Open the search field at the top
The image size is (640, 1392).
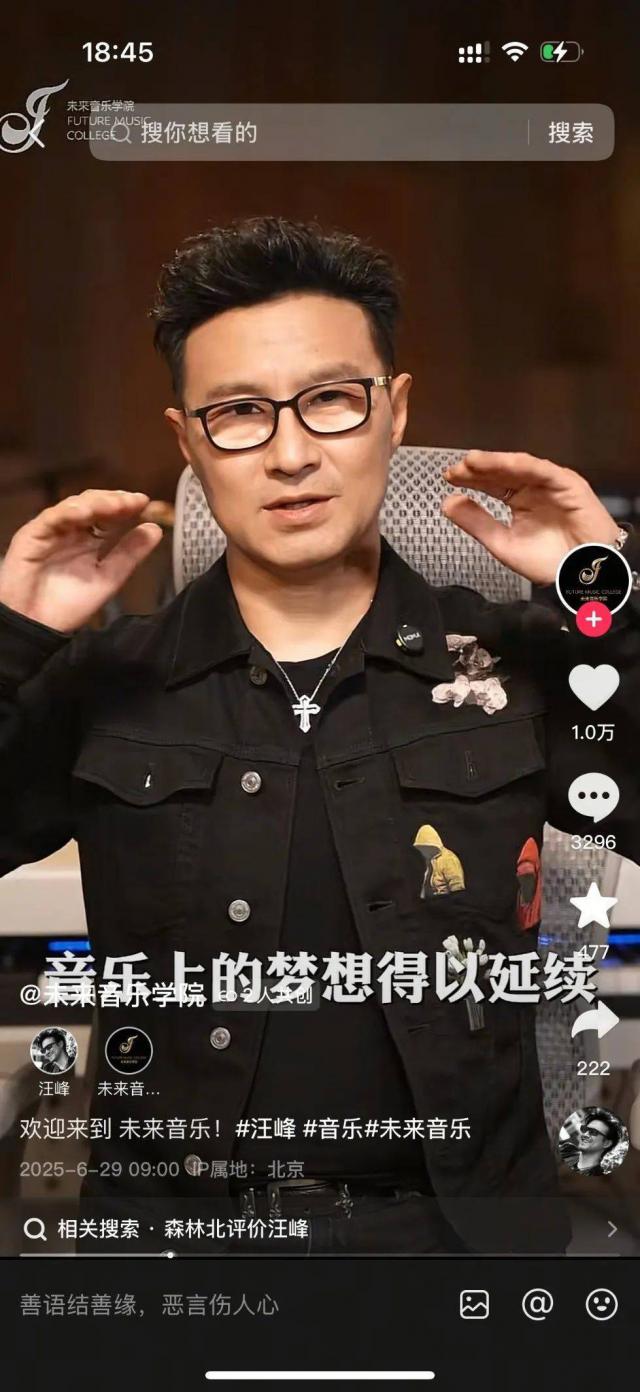pyautogui.click(x=320, y=133)
